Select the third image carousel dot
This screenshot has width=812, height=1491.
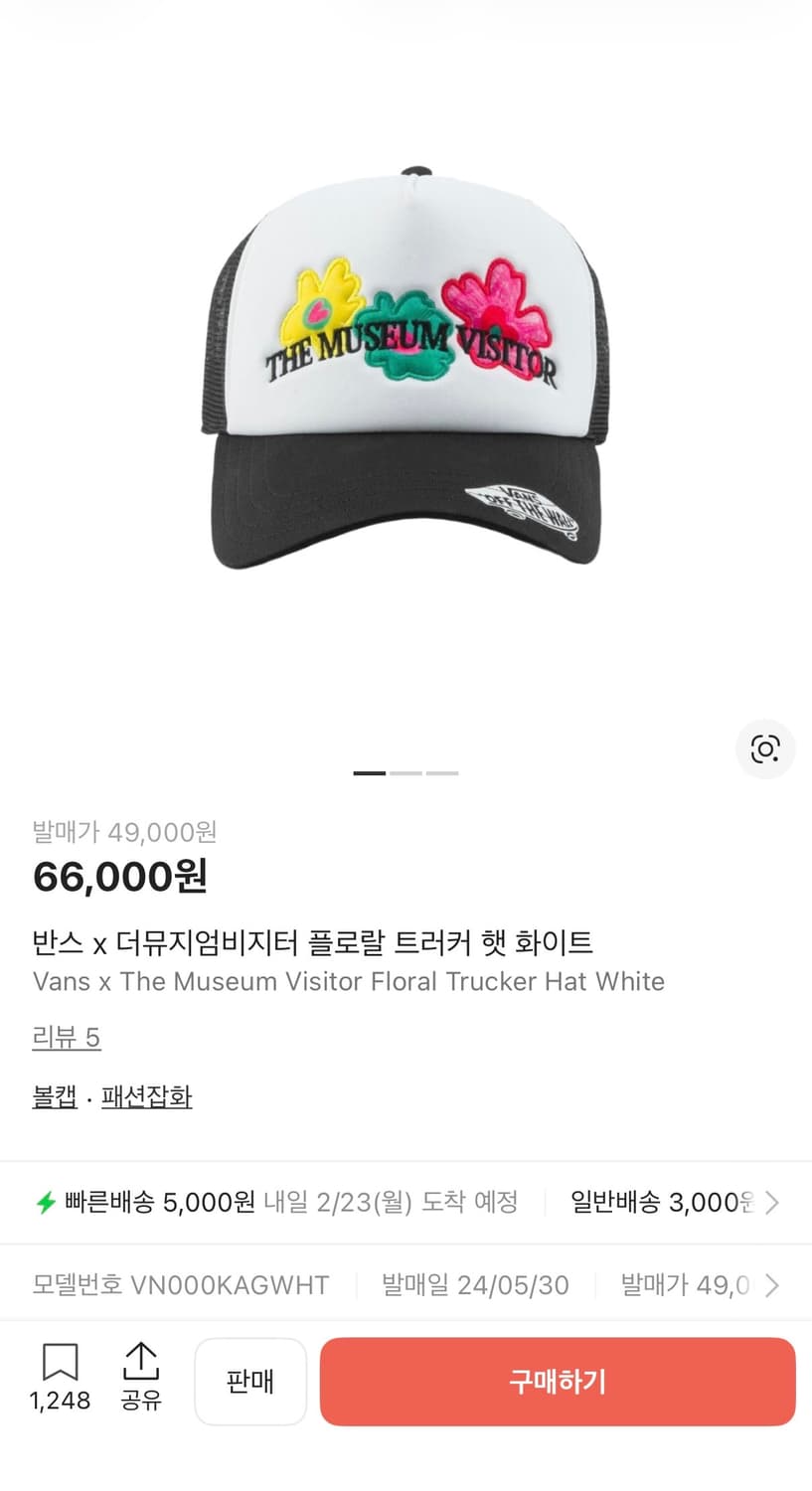pyautogui.click(x=441, y=772)
